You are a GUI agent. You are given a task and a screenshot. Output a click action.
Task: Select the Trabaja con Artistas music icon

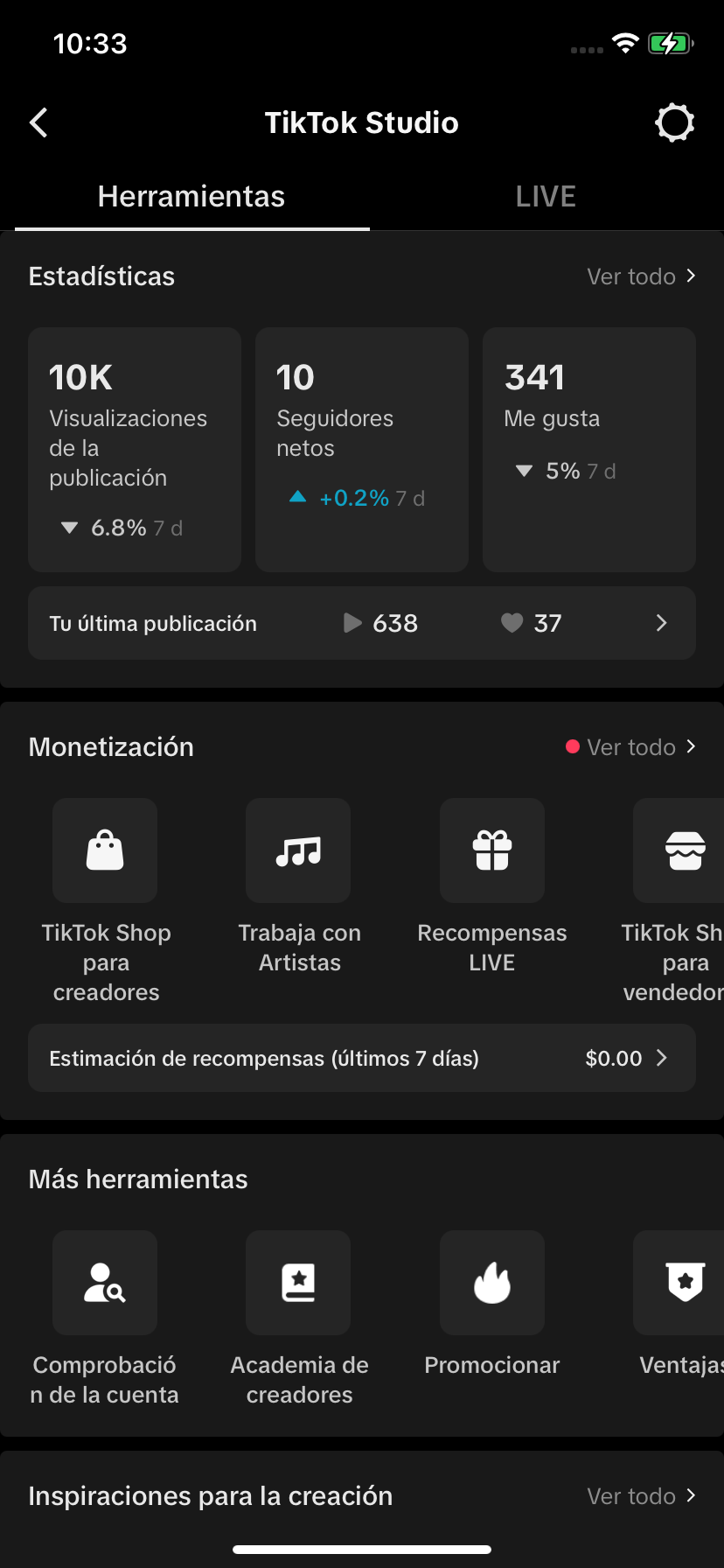[298, 850]
